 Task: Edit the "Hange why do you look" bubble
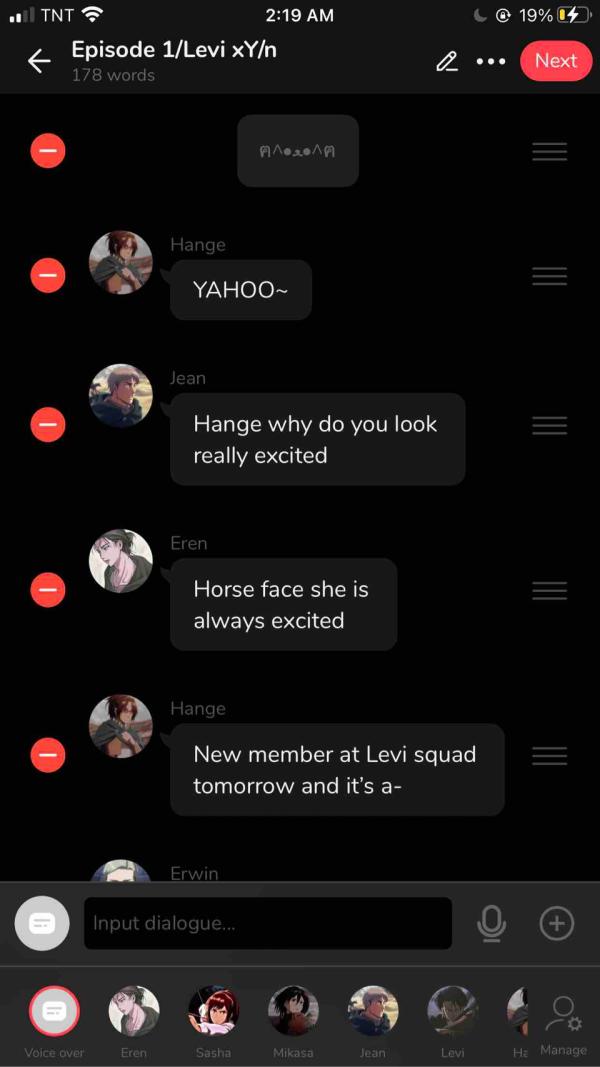tap(316, 439)
